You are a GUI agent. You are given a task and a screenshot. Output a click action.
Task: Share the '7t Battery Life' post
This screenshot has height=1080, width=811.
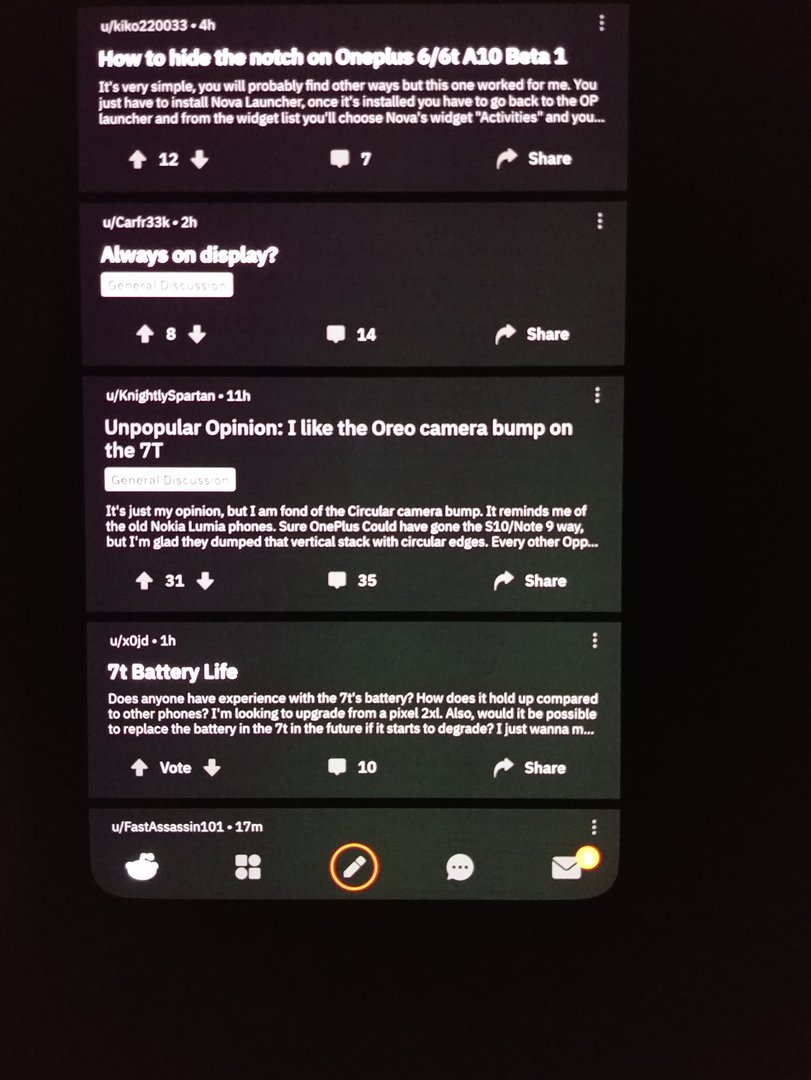pyautogui.click(x=531, y=768)
